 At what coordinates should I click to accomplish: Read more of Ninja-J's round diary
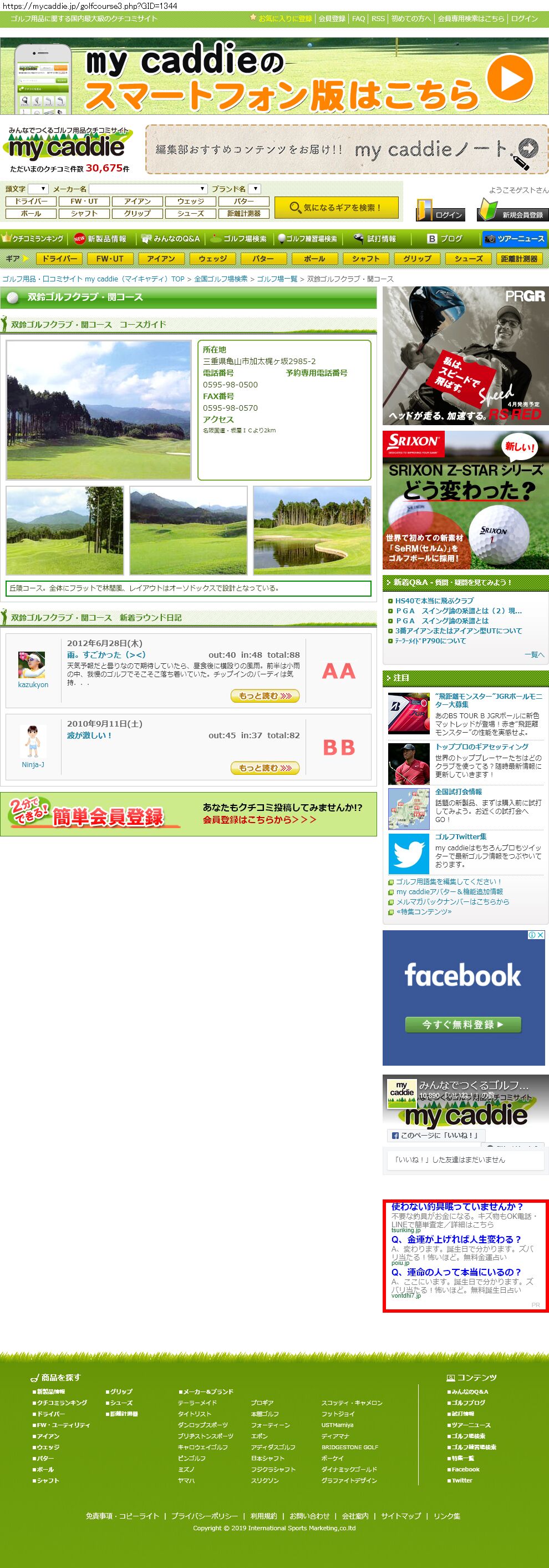(265, 768)
